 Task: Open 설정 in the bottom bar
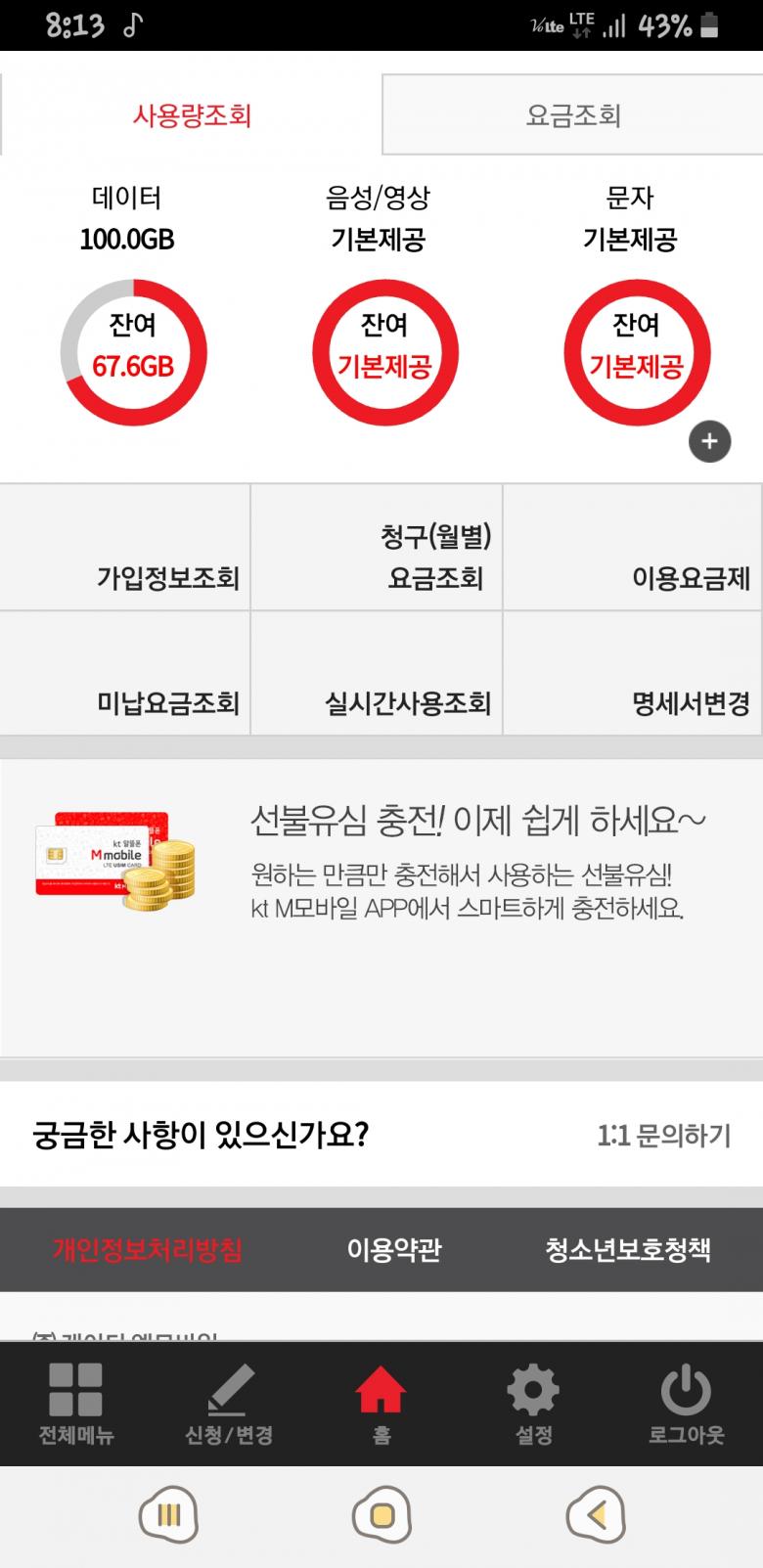(x=534, y=1404)
